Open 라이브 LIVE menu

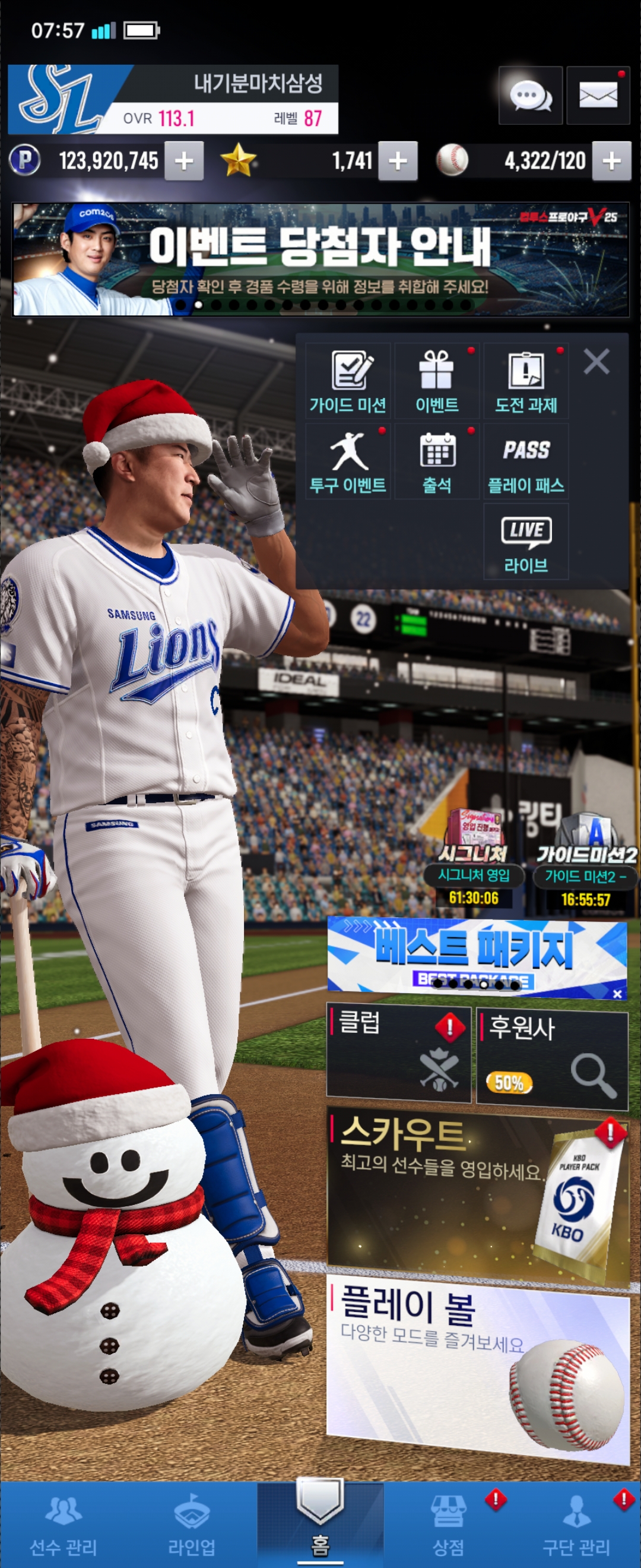[x=525, y=541]
